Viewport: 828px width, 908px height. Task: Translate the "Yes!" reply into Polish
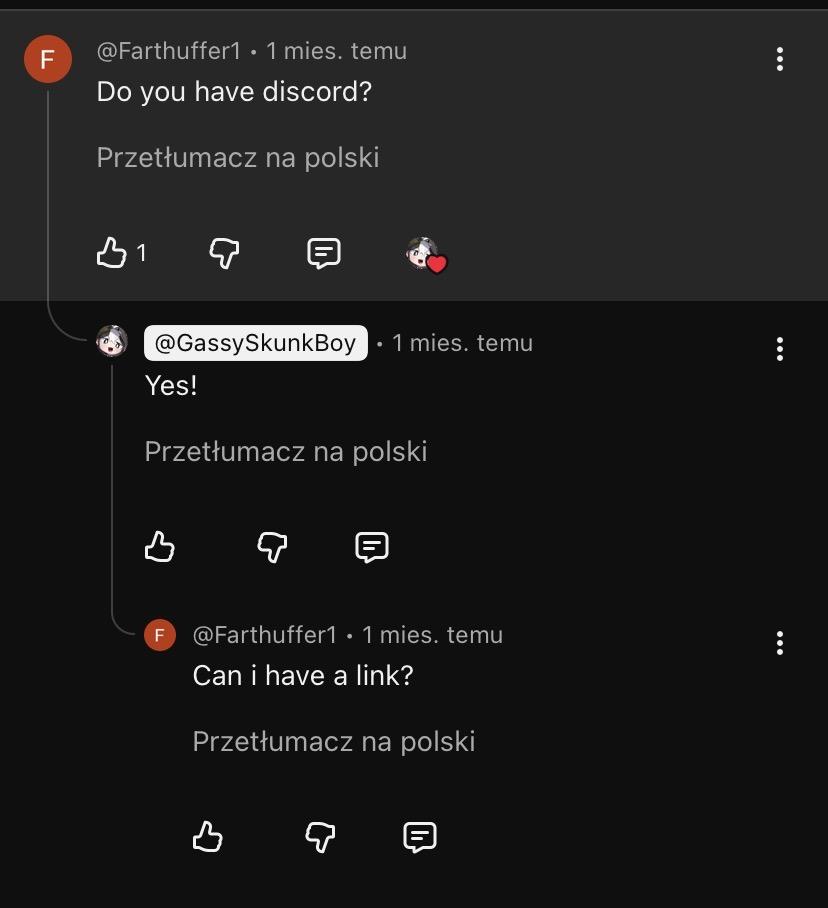[286, 452]
